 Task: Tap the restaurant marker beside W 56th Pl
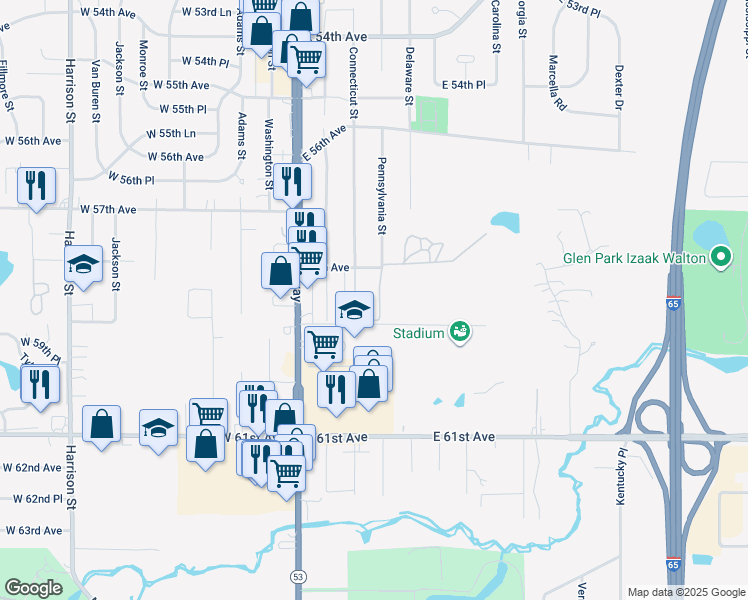click(36, 186)
